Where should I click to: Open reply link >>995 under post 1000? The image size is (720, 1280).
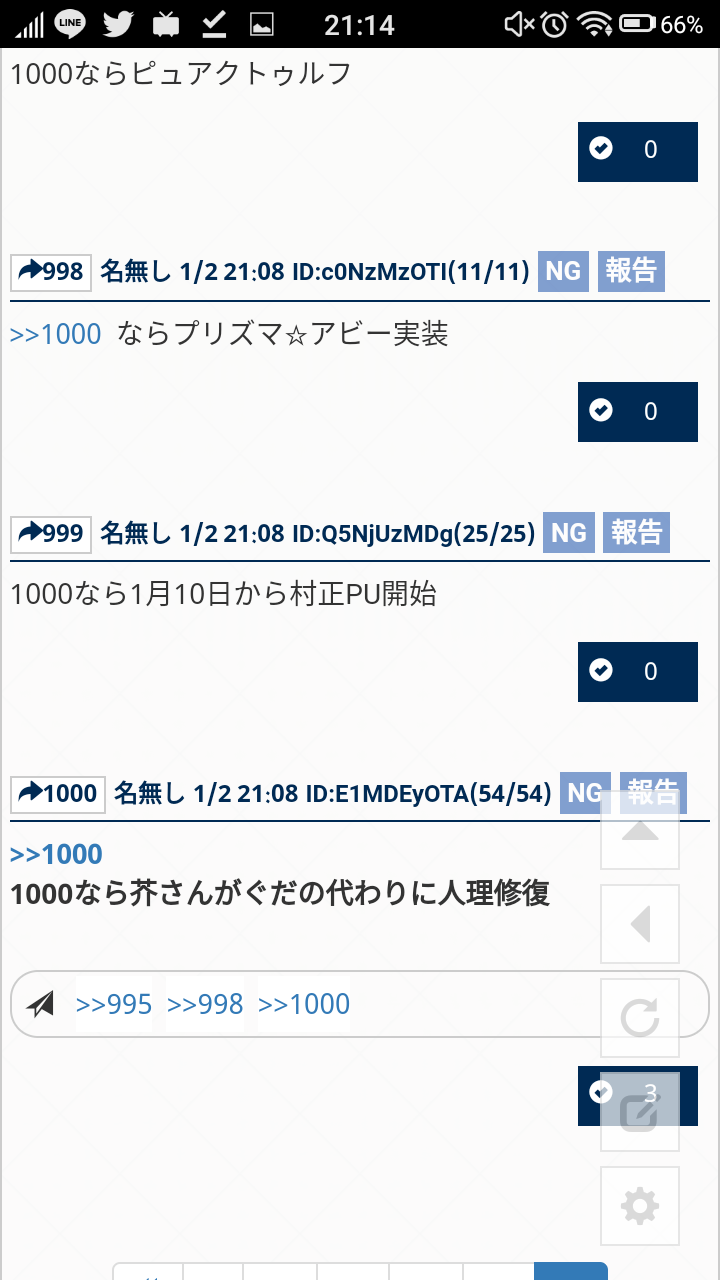click(114, 1004)
